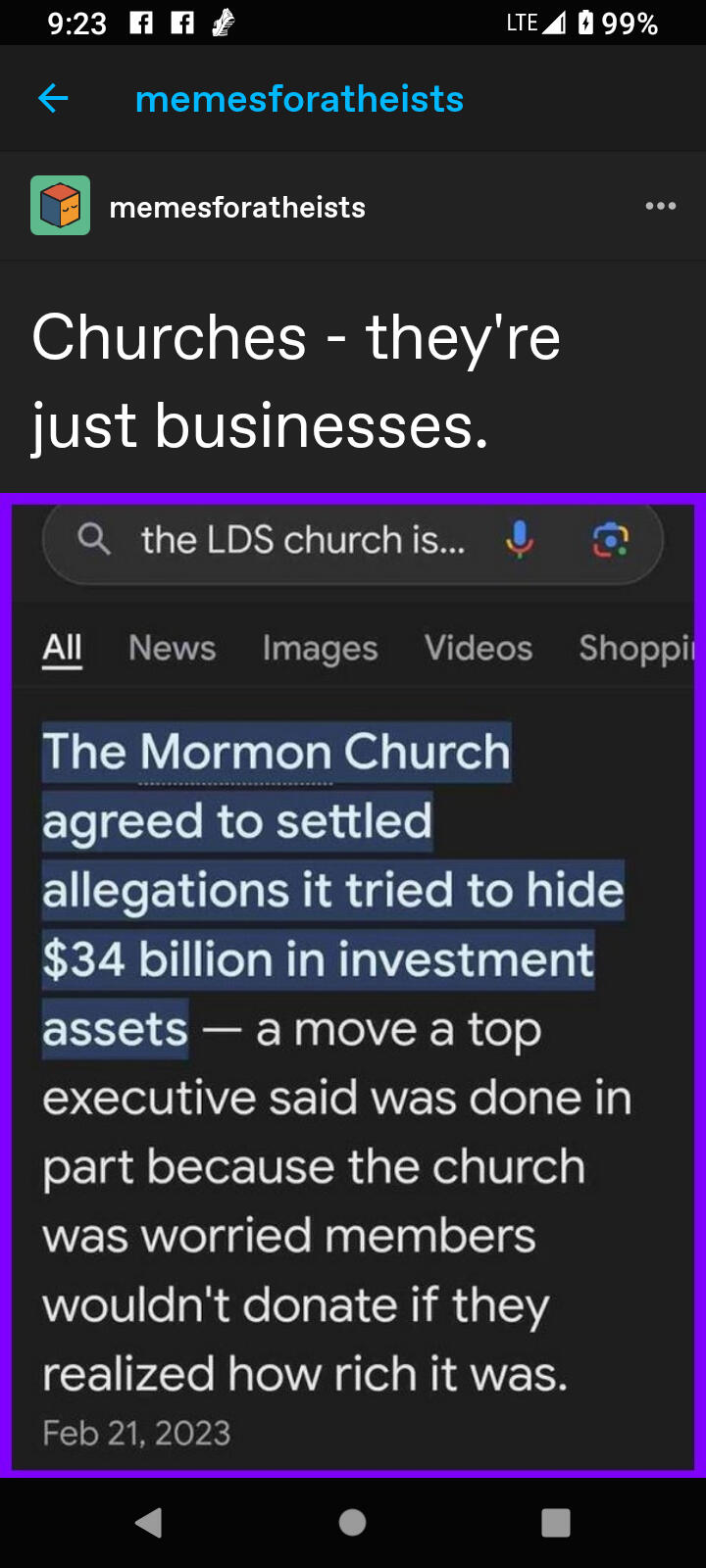Screen dimensions: 706x1568
Task: Open recent apps with the square button
Action: point(555,1522)
